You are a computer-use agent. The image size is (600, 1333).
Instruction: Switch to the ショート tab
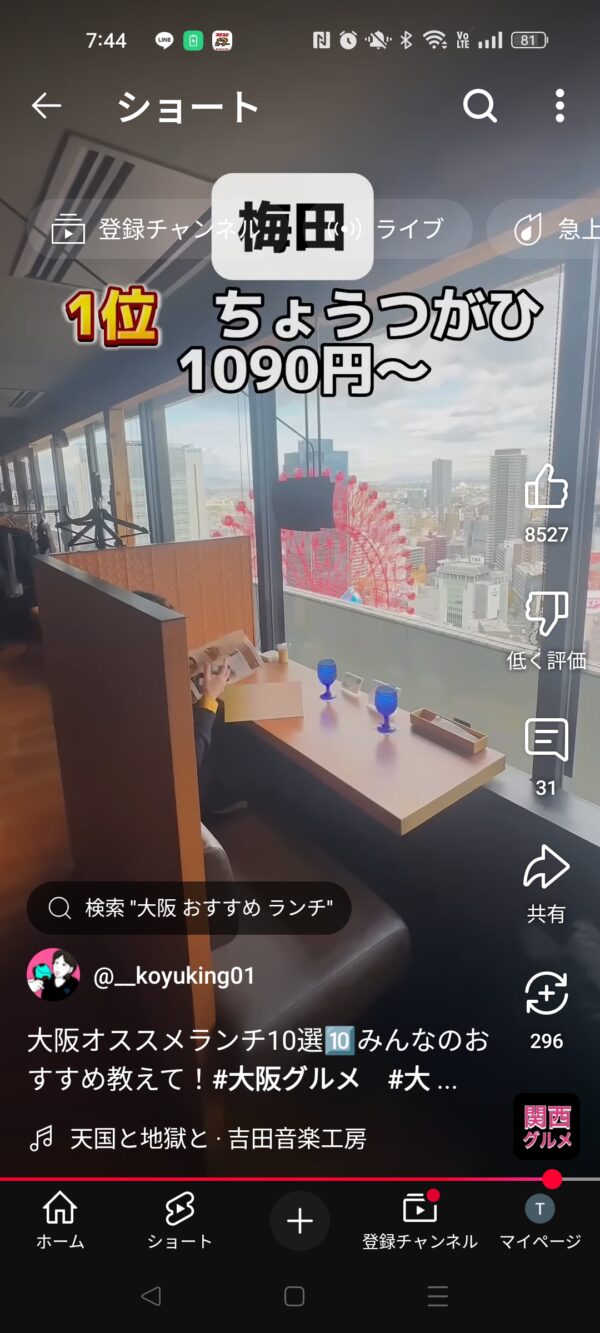tap(180, 1220)
